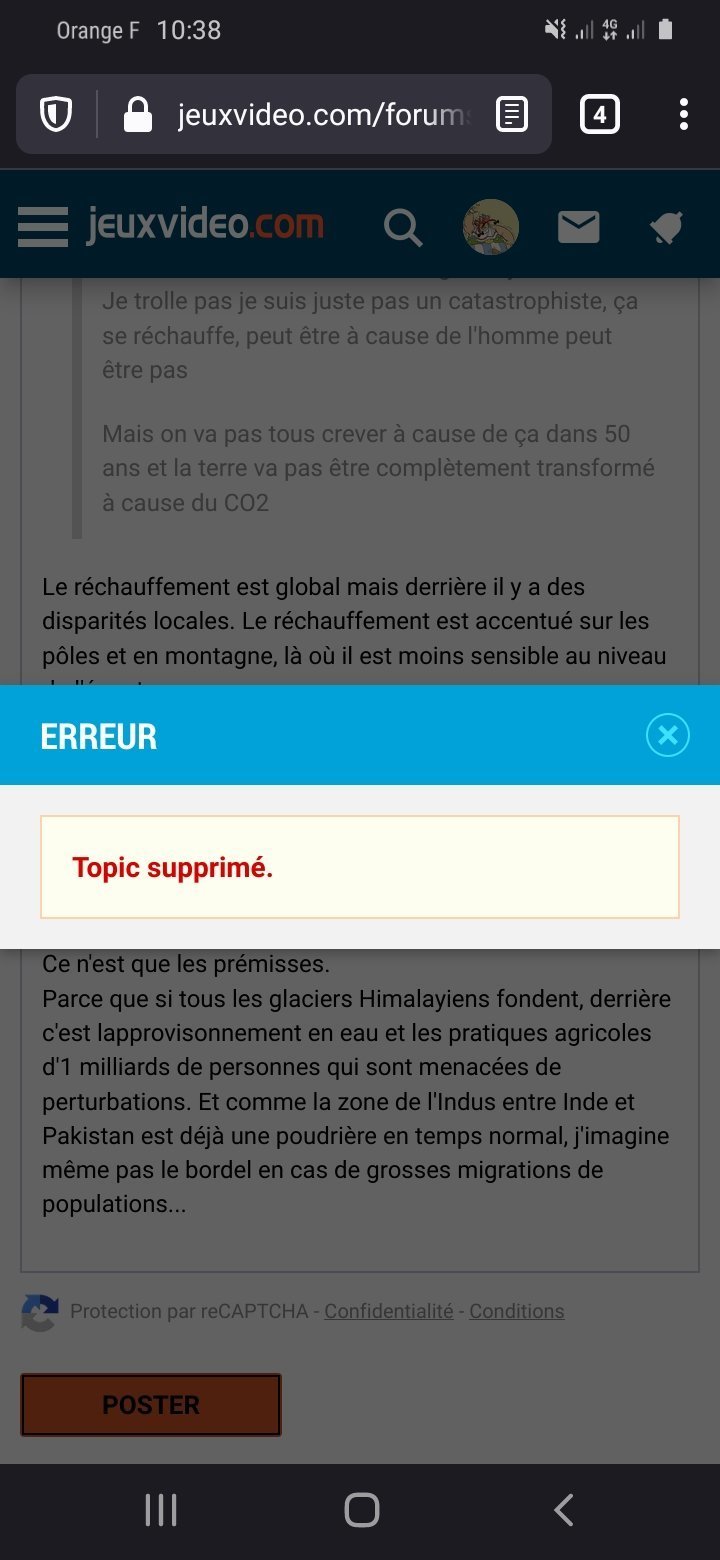Open private messages envelope

click(x=578, y=228)
